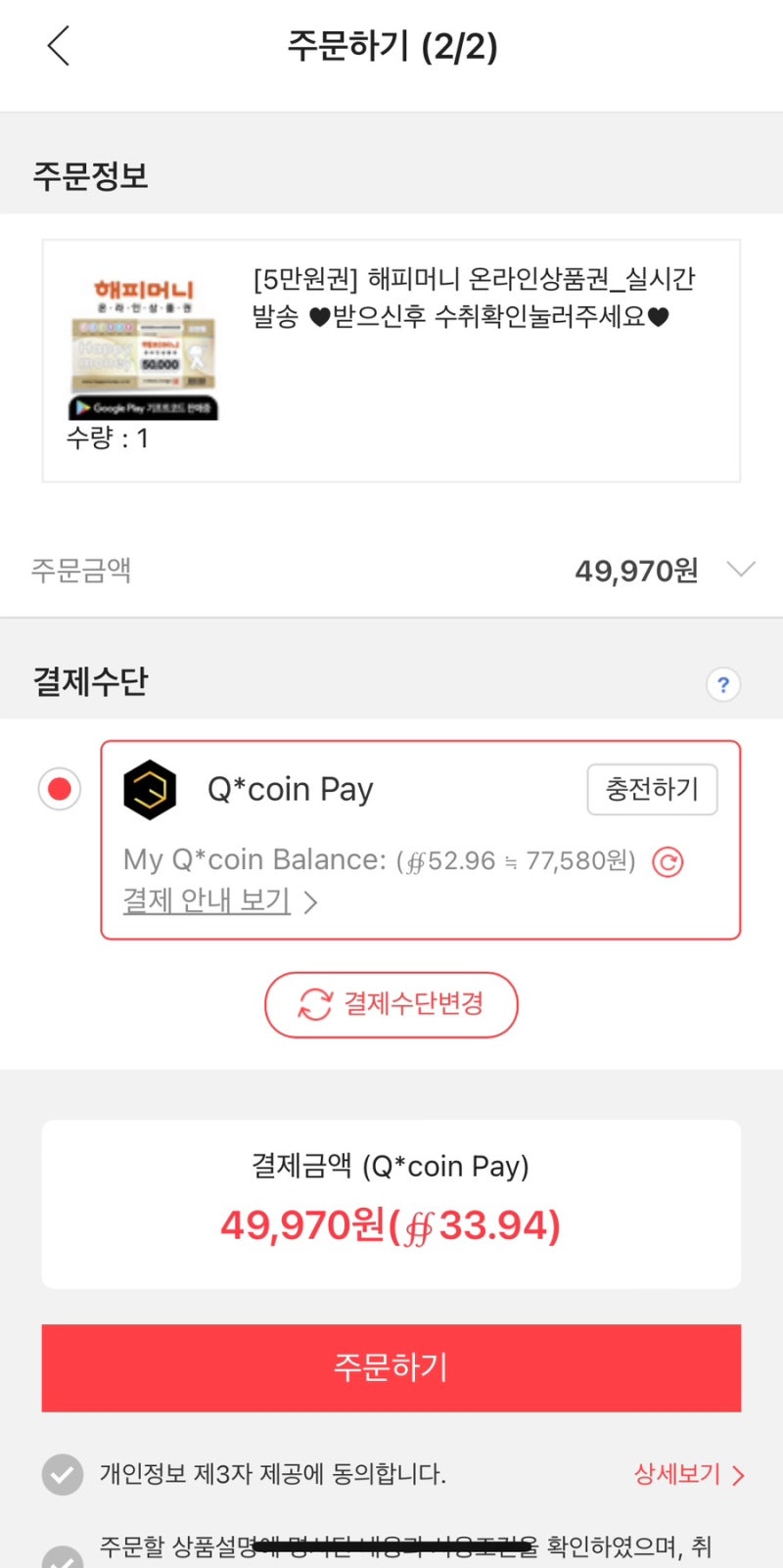Select the 결제수단 section heading
This screenshot has width=783, height=1568.
pos(86,682)
